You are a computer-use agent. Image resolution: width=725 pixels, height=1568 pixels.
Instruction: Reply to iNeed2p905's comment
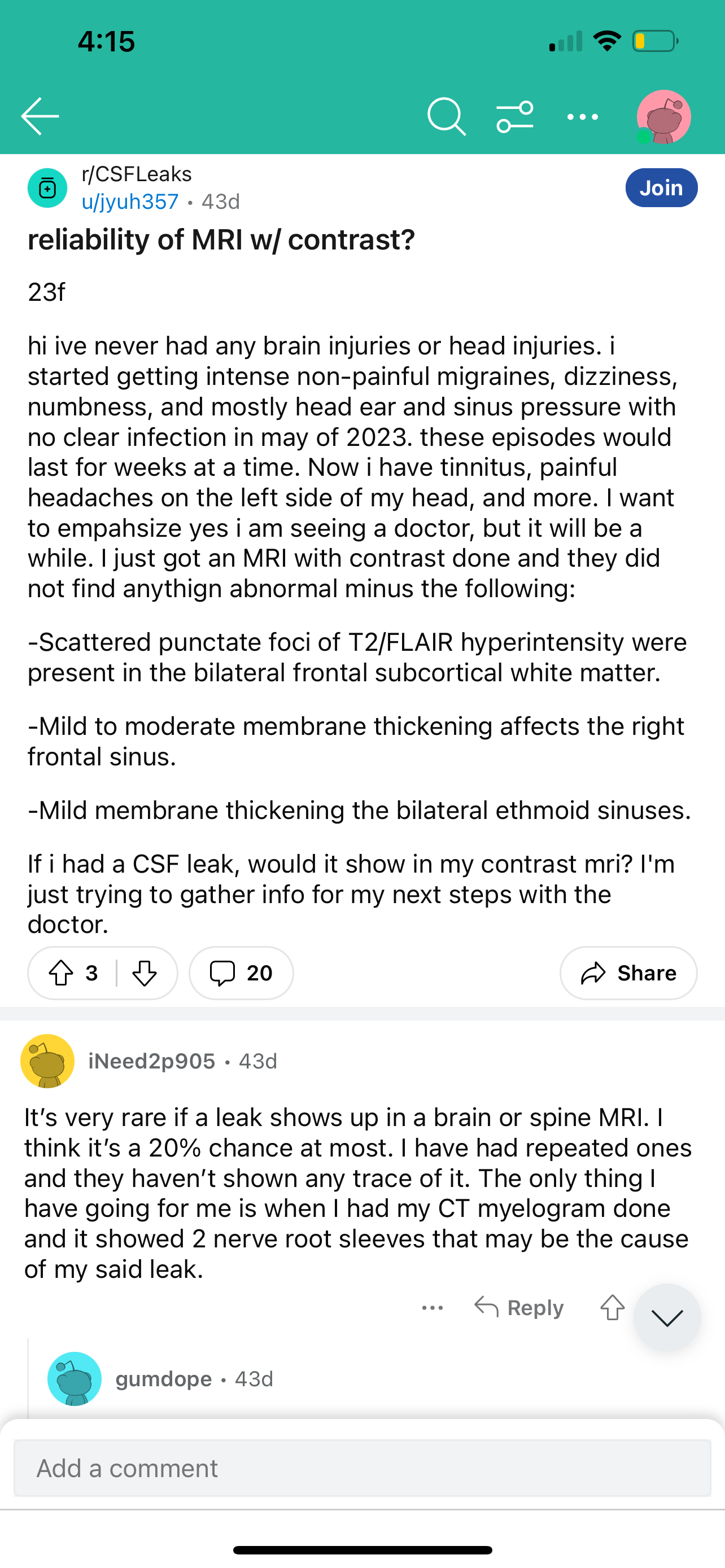(x=519, y=1307)
